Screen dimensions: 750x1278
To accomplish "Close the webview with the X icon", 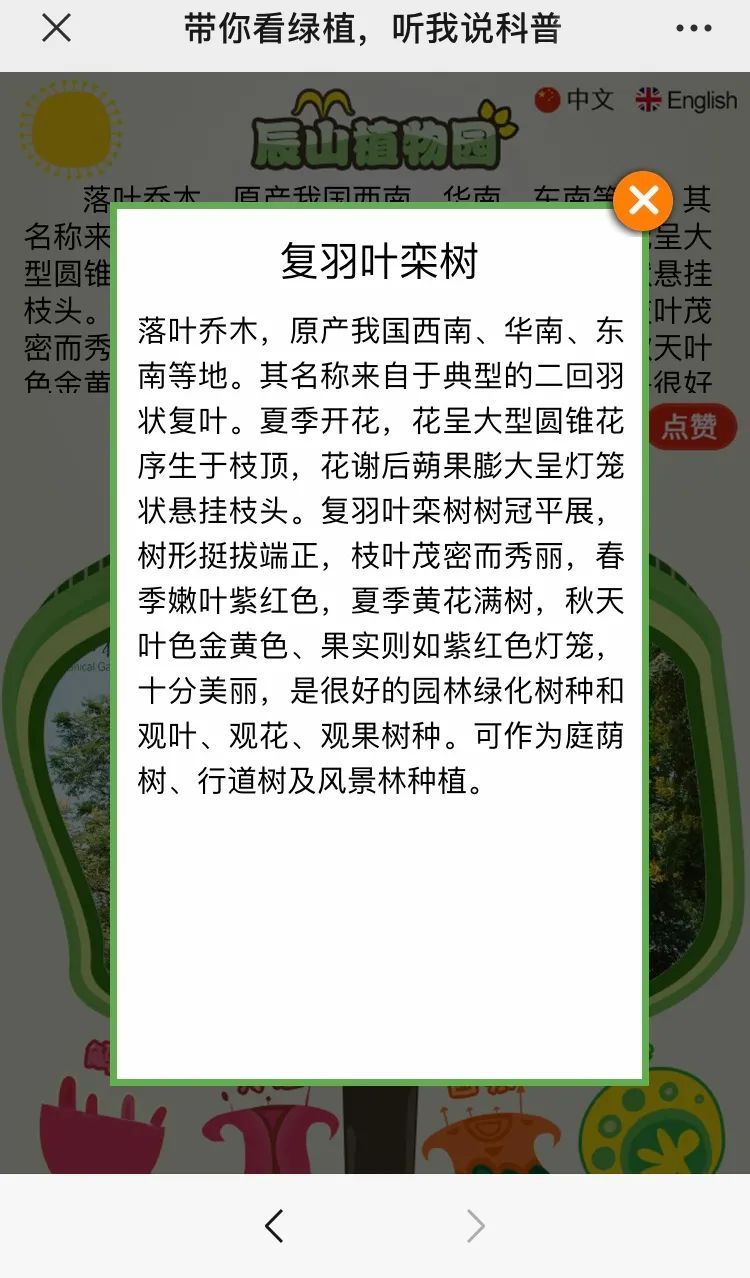I will point(56,28).
